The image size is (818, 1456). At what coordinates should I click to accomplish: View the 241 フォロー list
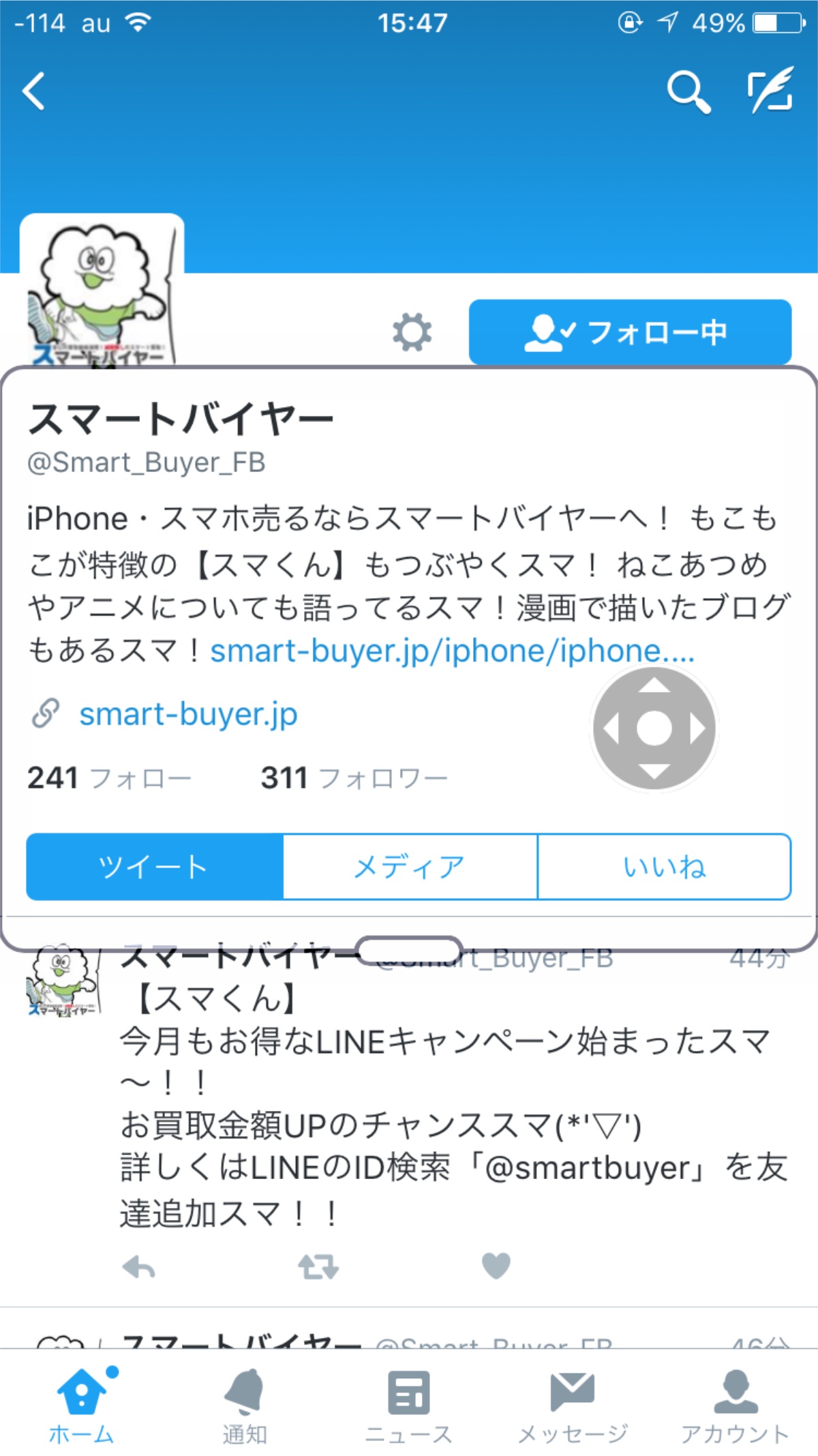(x=109, y=777)
